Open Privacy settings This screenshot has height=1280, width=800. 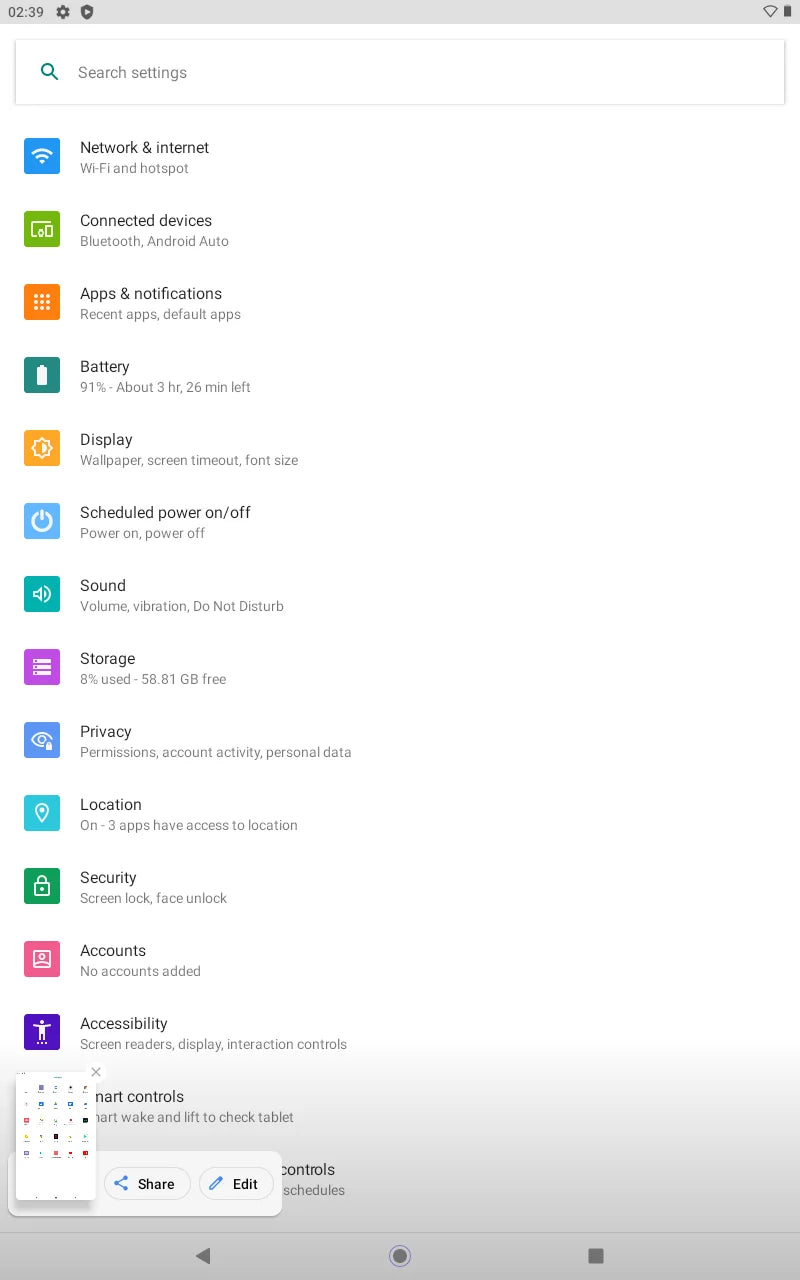400,741
